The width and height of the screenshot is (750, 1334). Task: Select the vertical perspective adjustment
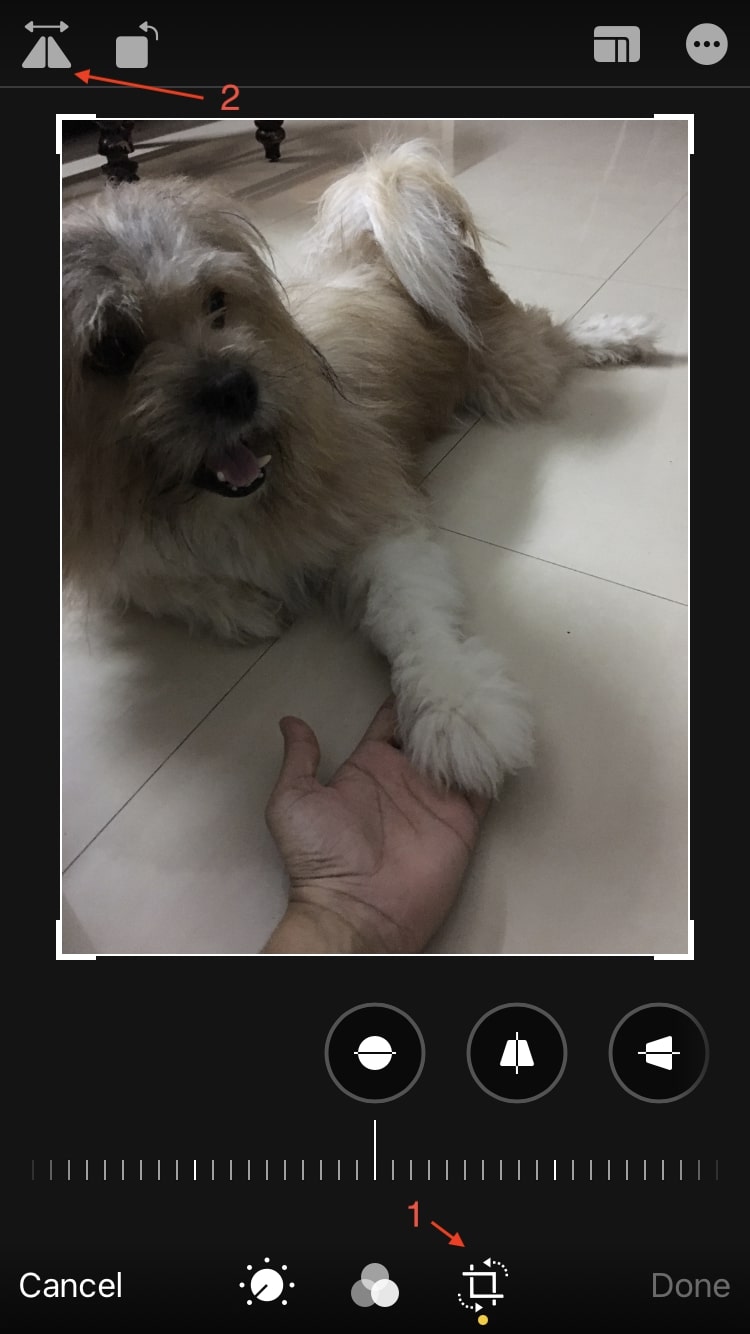[517, 1053]
